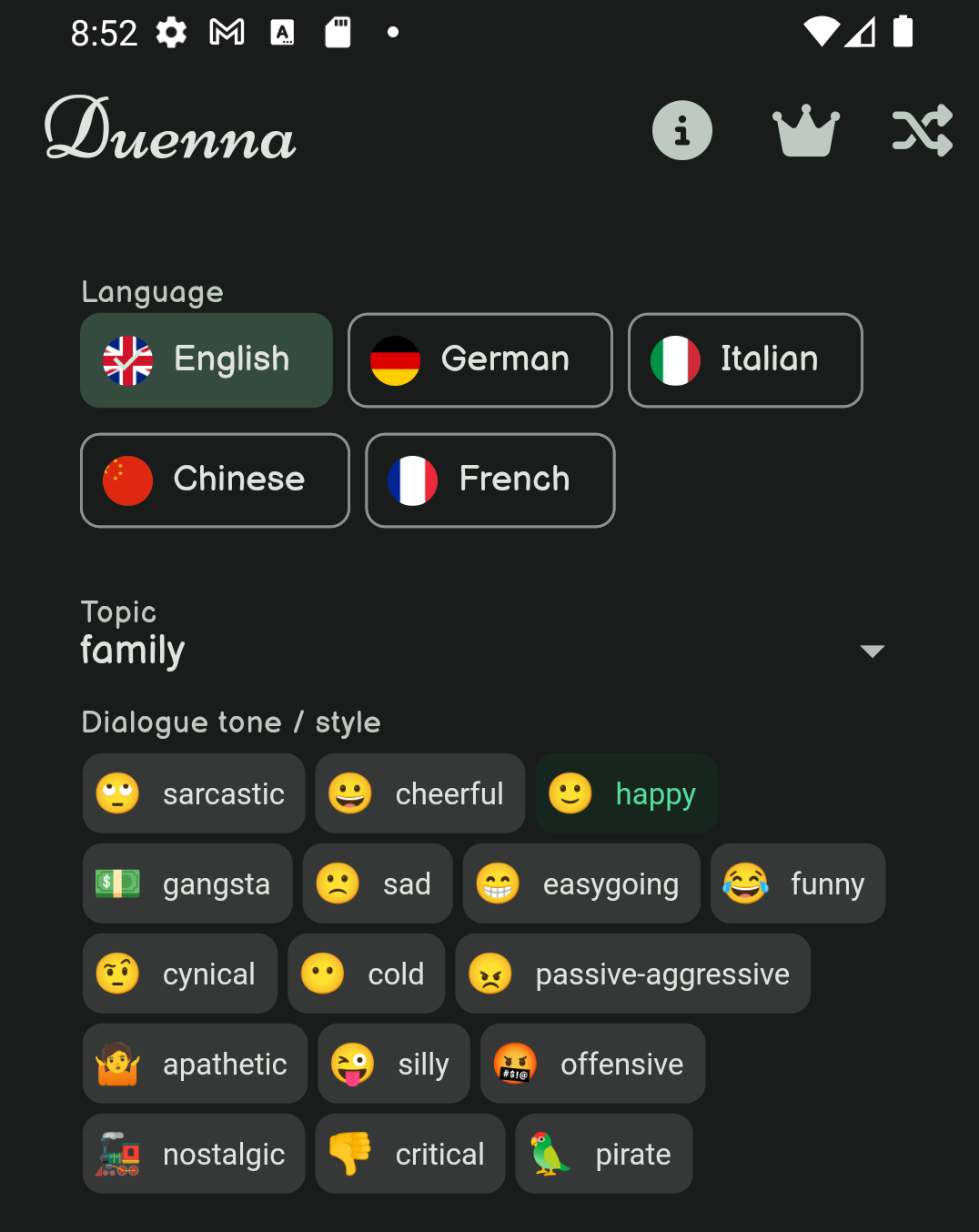Select Italian language
The height and width of the screenshot is (1232, 979).
point(744,360)
